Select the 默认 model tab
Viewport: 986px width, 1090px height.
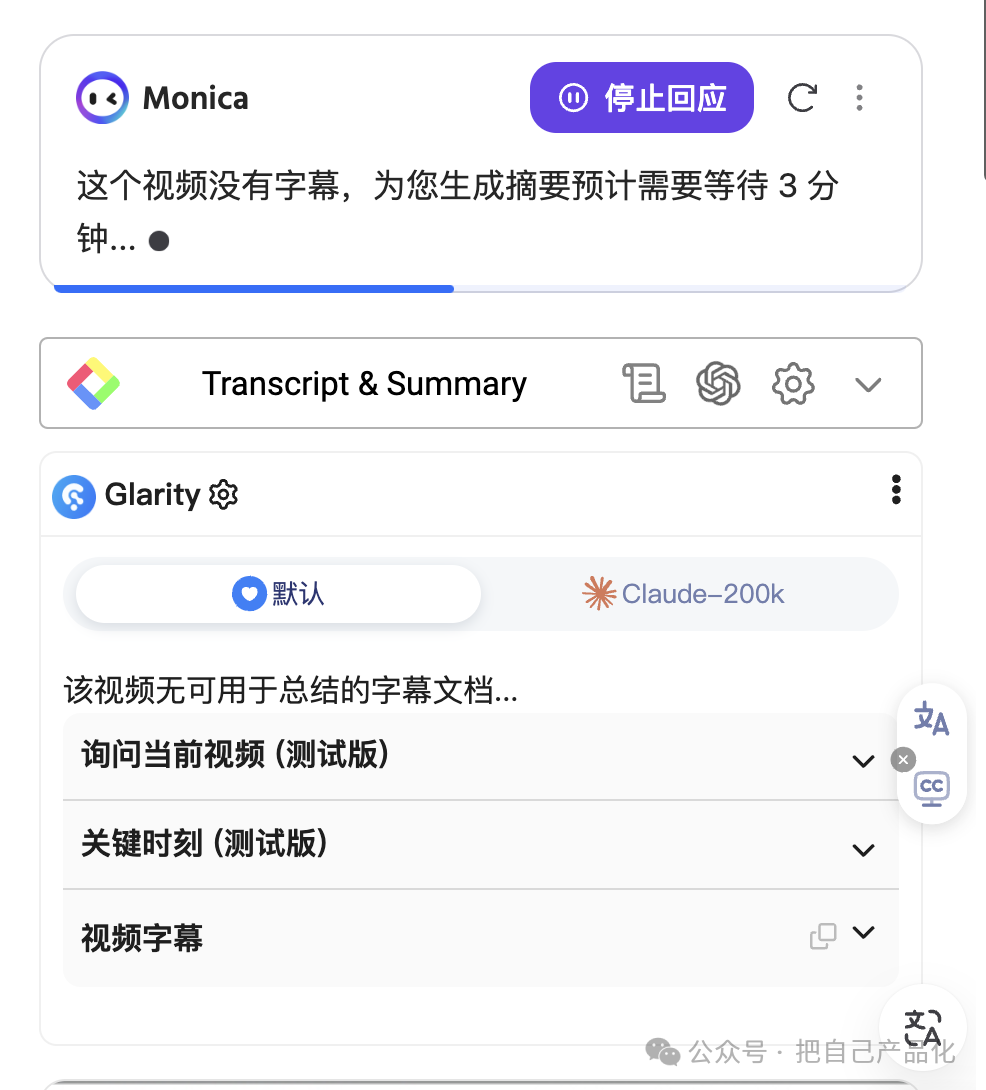279,594
